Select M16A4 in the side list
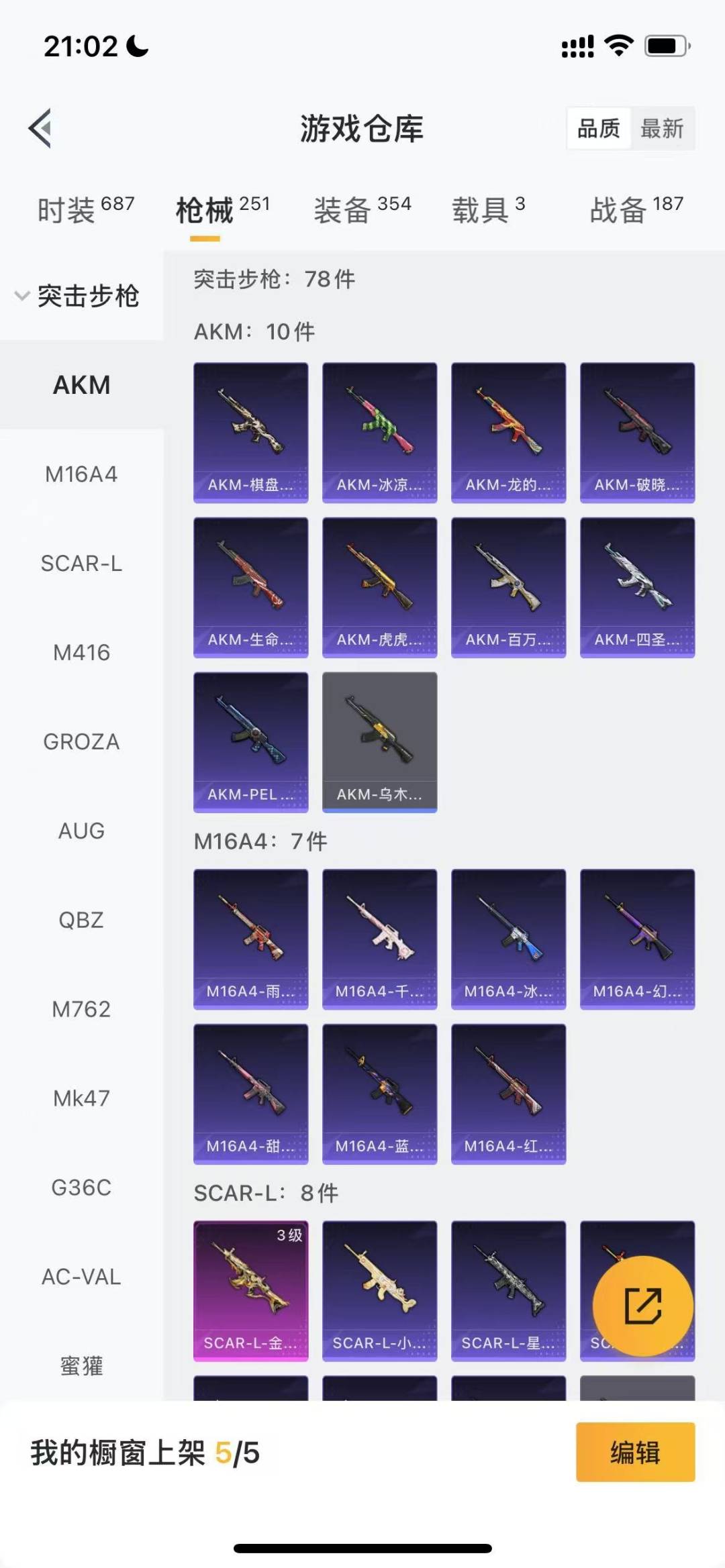This screenshot has width=725, height=1568. tap(81, 474)
